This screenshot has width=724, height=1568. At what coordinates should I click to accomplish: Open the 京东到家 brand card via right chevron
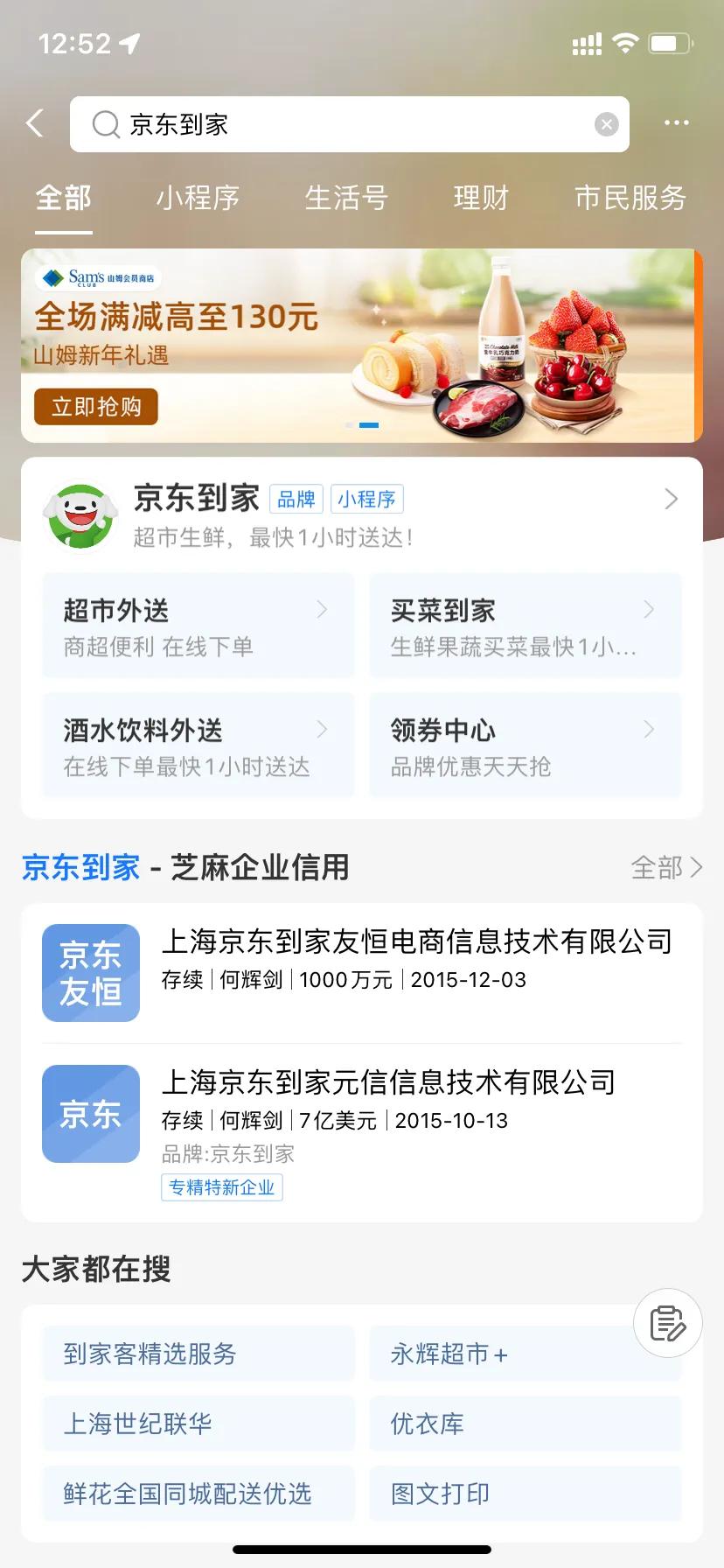[671, 499]
